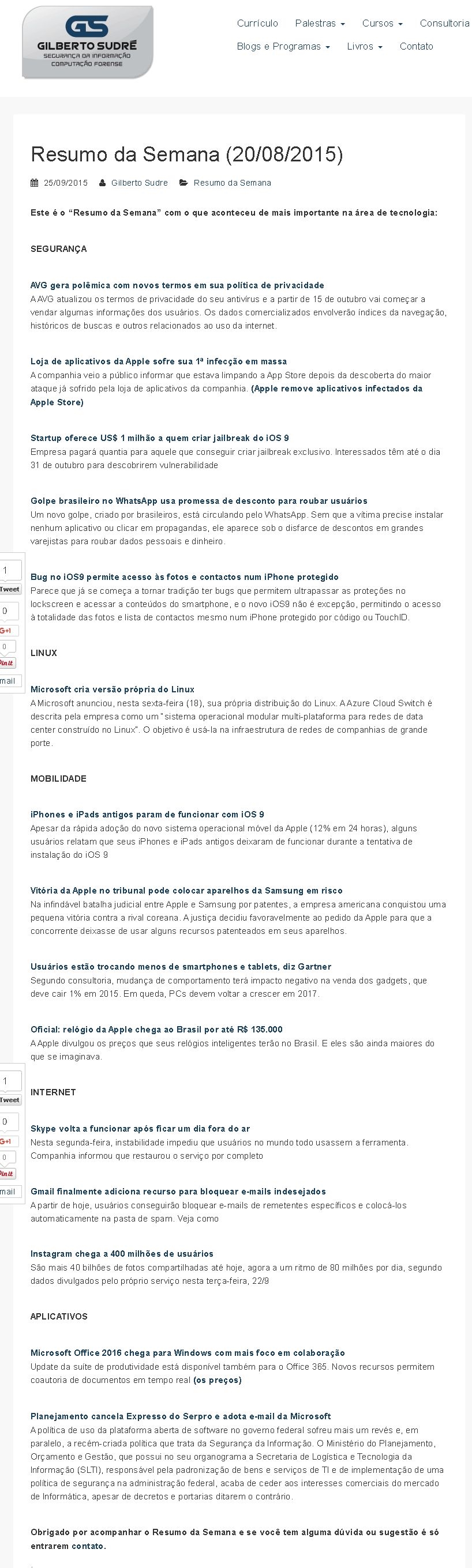
Task: Open the iOS 9 jailbreak startup article
Action: point(160,438)
